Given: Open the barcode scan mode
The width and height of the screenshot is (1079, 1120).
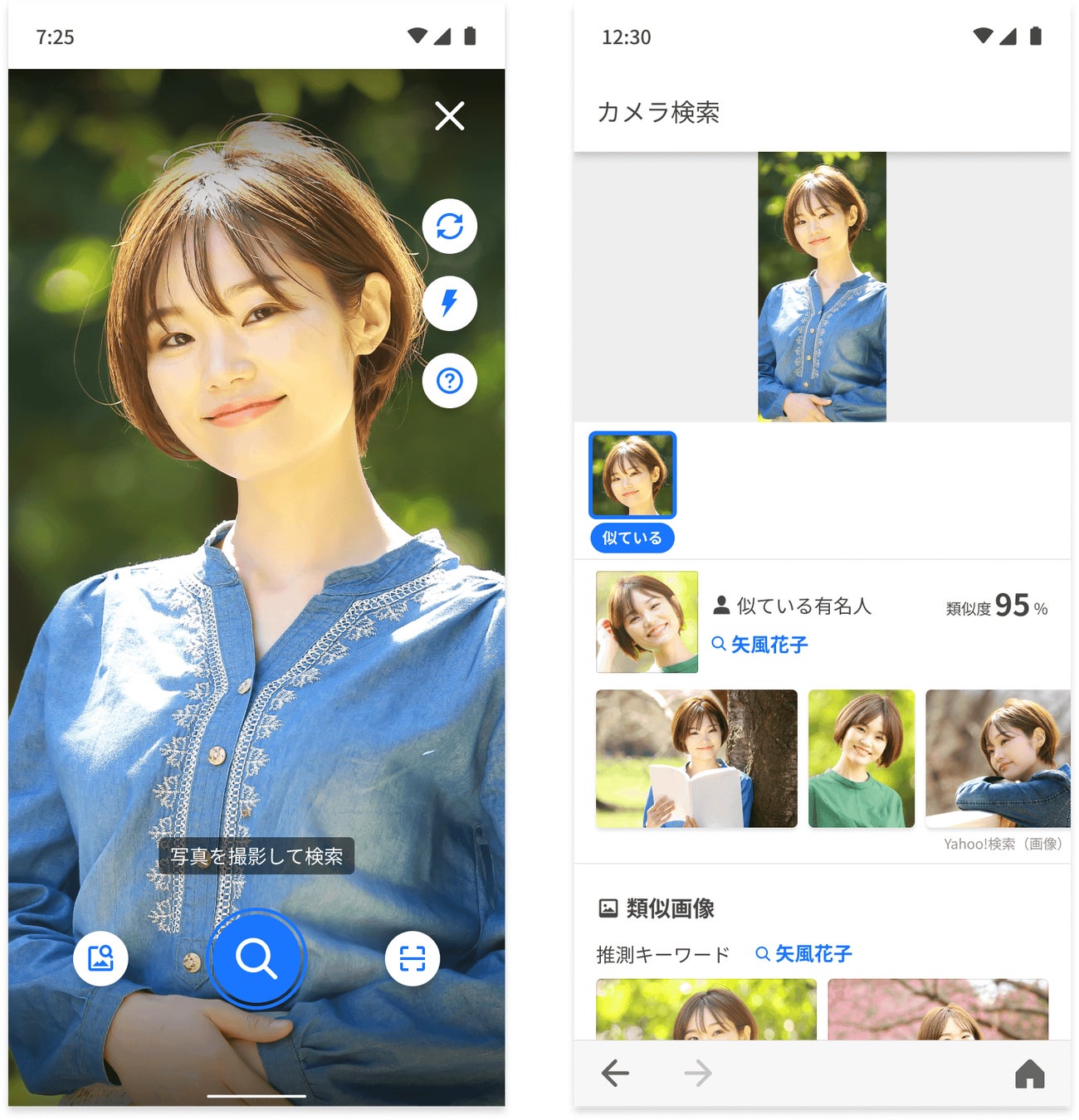Looking at the screenshot, I should [413, 958].
